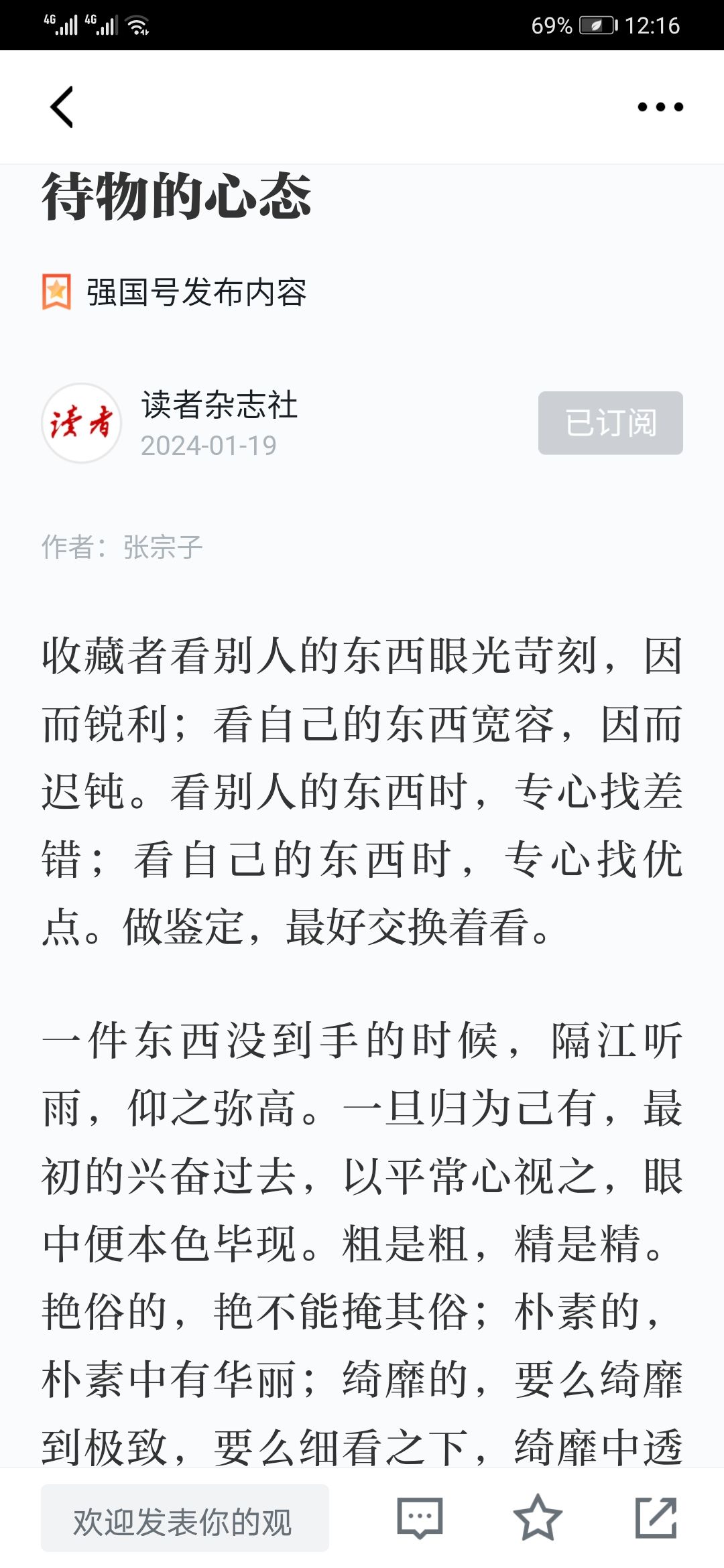
Task: Favorite this article with the star
Action: [538, 1518]
